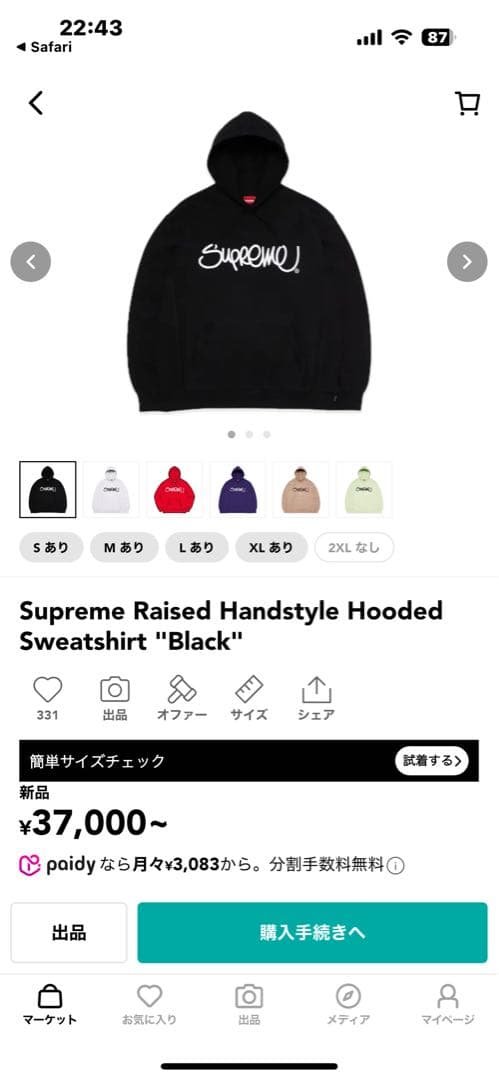
Task: Proceed with 購入手続きへ button
Action: coord(312,933)
